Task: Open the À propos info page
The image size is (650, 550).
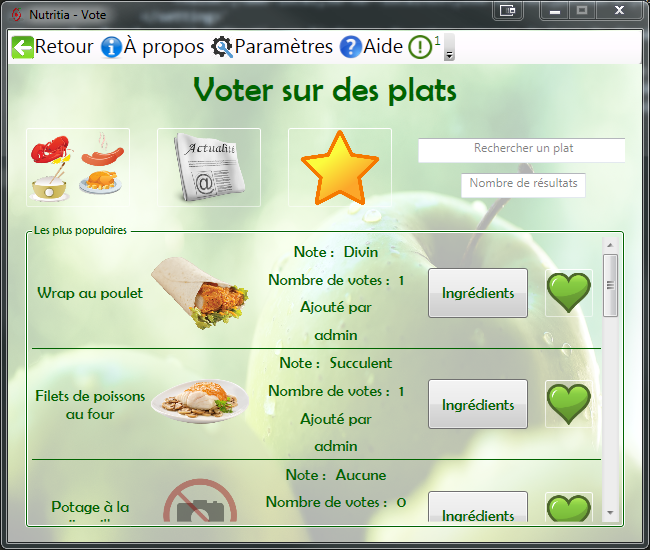Action: pos(153,47)
